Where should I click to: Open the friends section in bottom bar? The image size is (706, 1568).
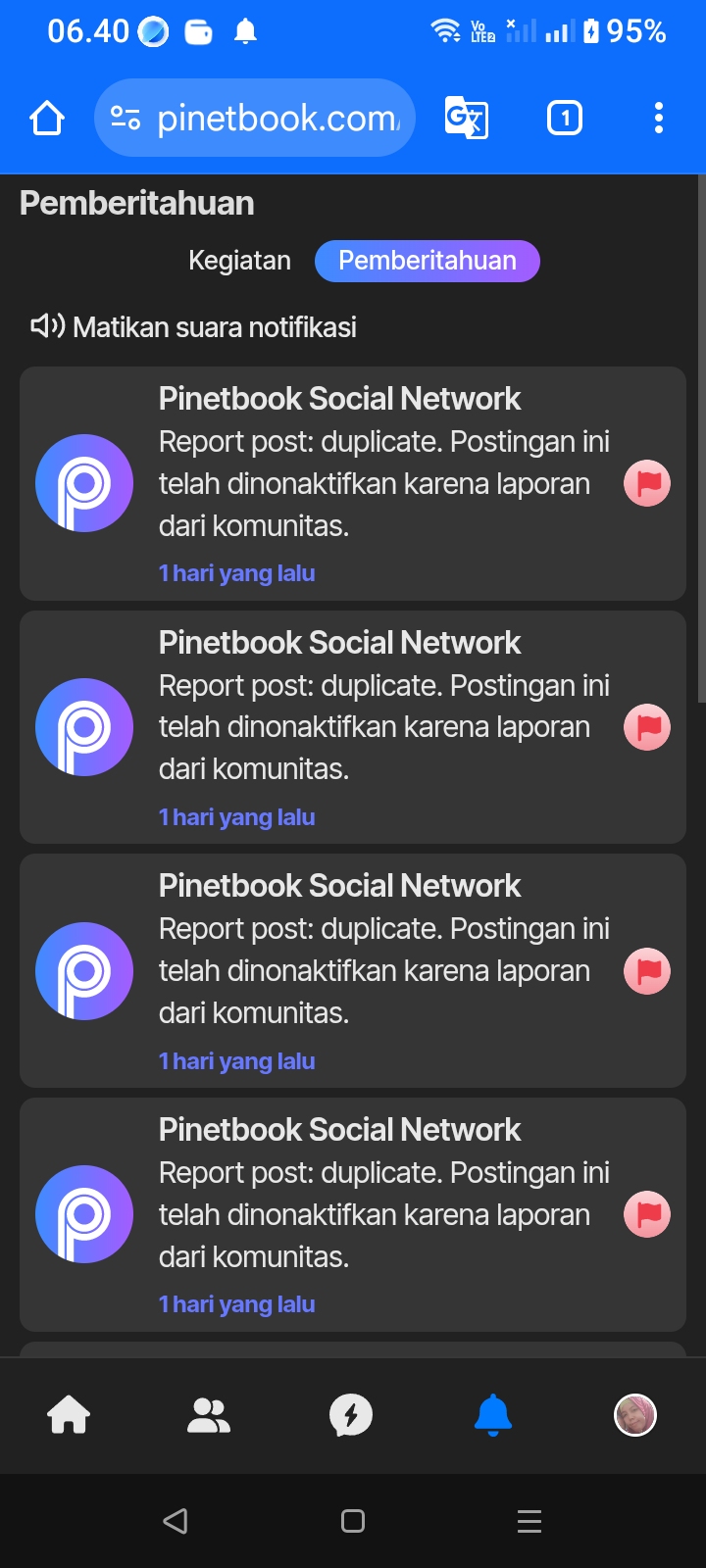point(209,1415)
